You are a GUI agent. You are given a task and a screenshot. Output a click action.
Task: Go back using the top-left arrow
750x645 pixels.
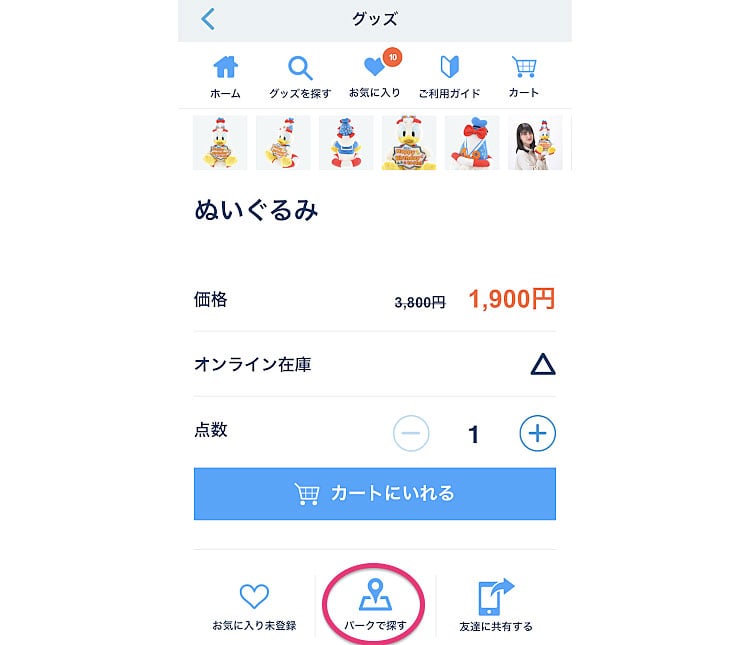[x=208, y=19]
